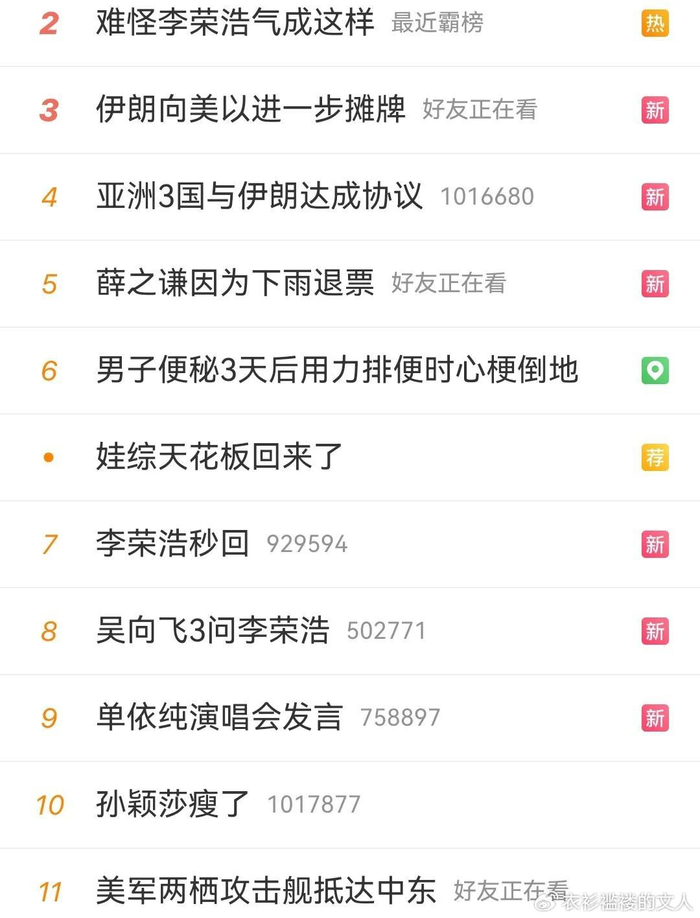Open recommended topic 娃综天花板回来了
This screenshot has width=700, height=918.
coord(219,457)
